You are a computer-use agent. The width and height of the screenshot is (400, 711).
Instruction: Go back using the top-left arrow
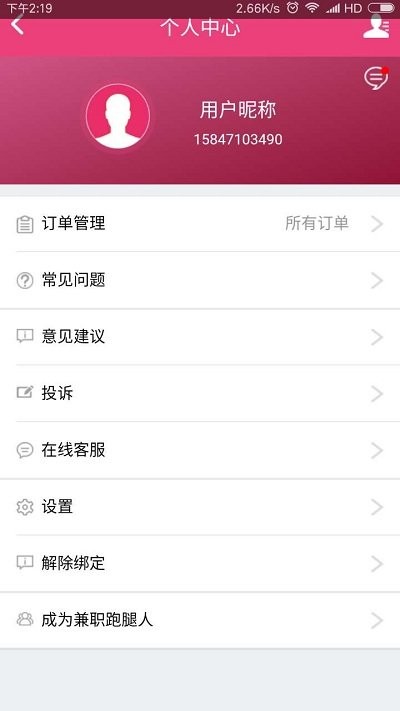[17, 25]
